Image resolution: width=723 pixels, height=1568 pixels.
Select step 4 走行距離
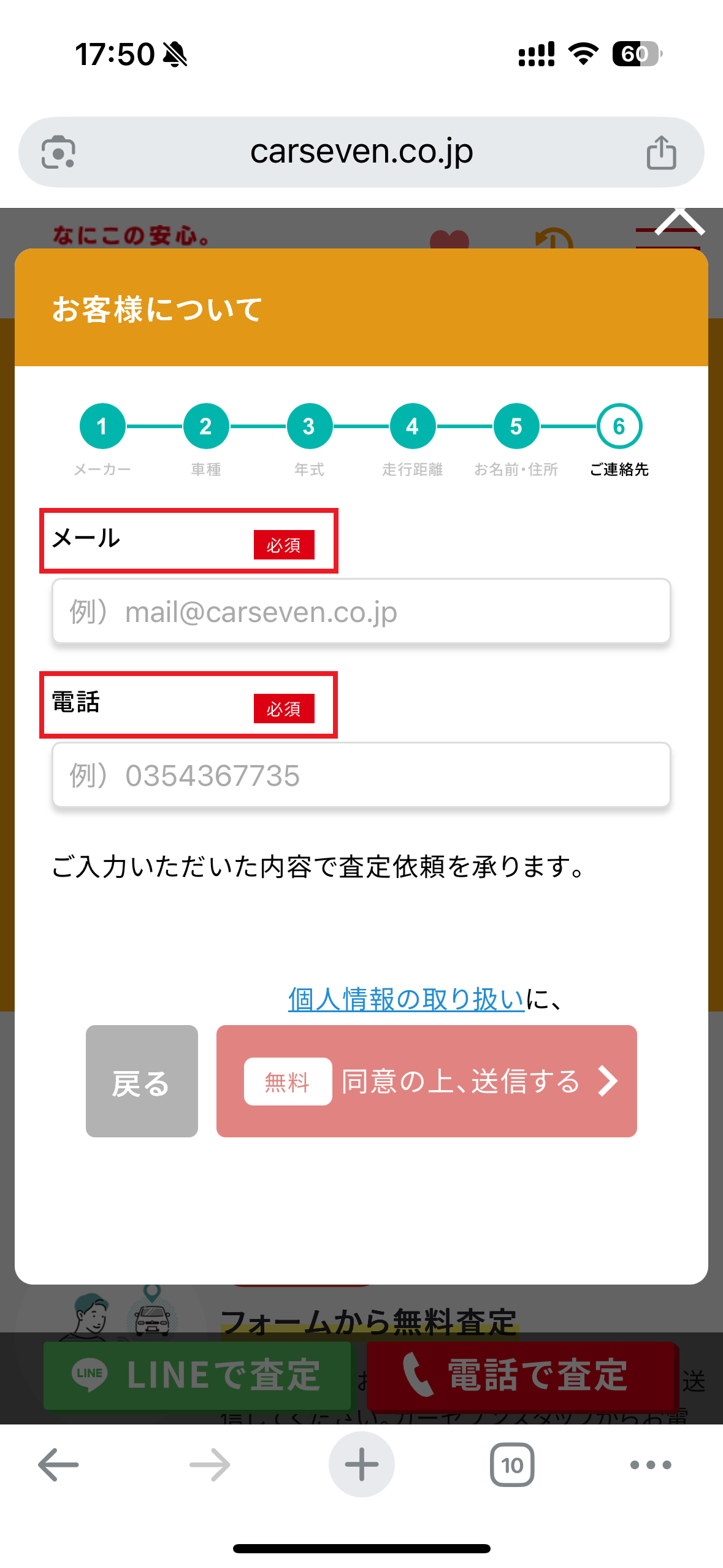413,426
